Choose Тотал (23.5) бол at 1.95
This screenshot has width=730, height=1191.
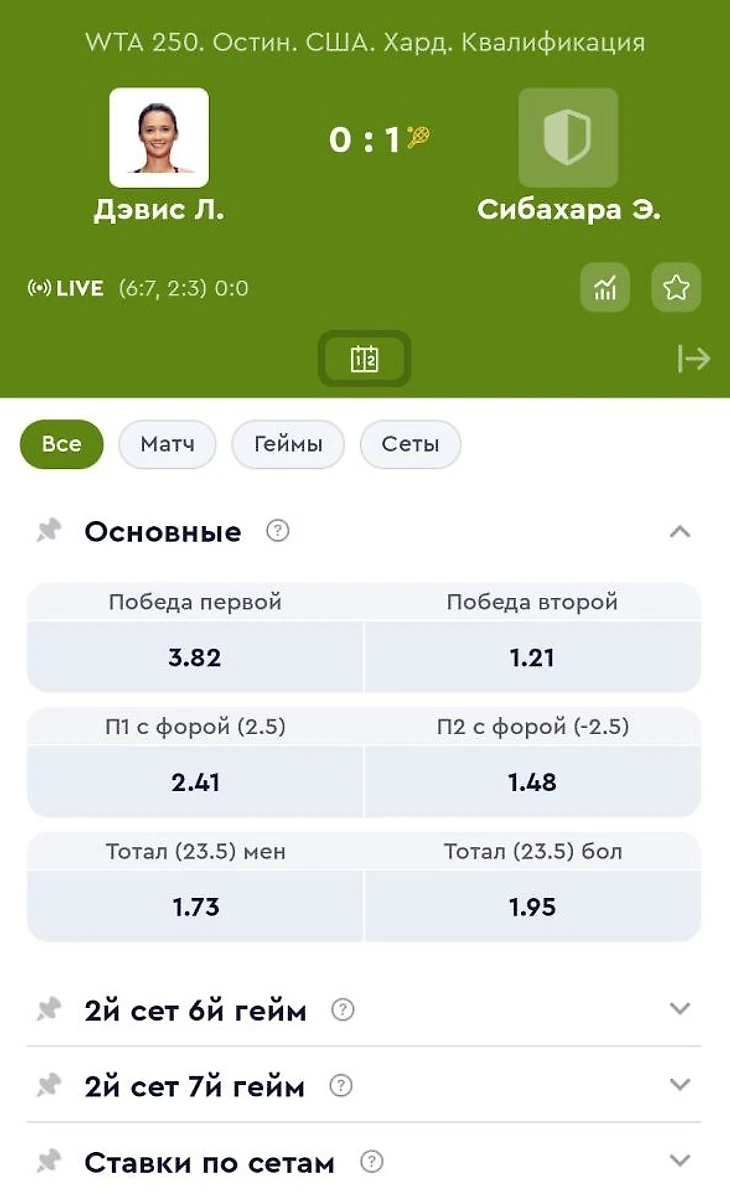(532, 906)
